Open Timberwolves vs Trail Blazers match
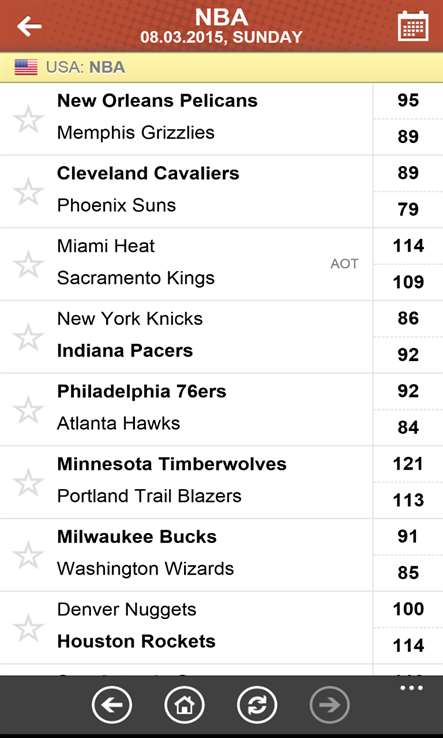Screen dimensions: 443x738 tap(221, 482)
